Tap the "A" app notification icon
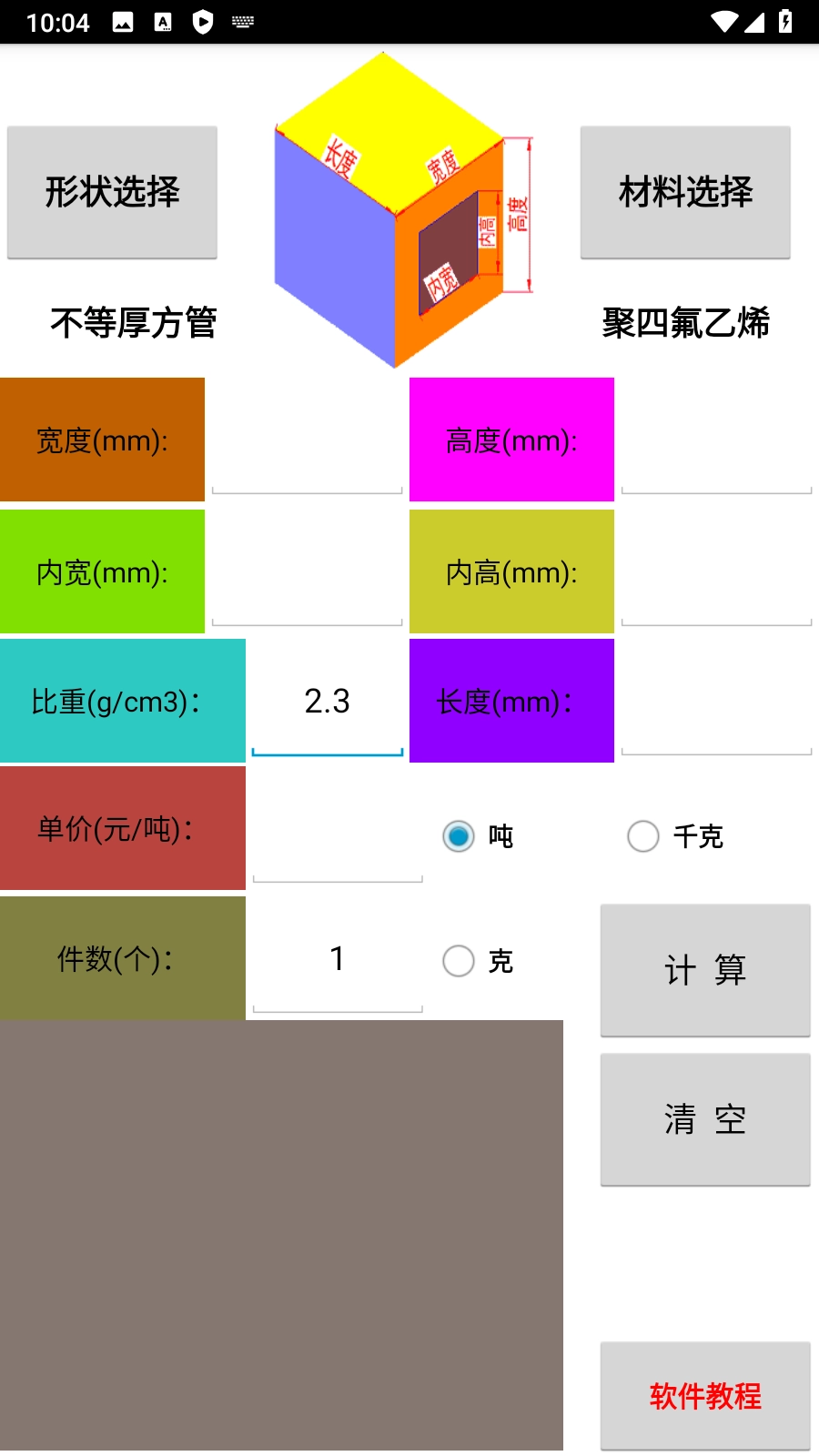 click(x=164, y=20)
